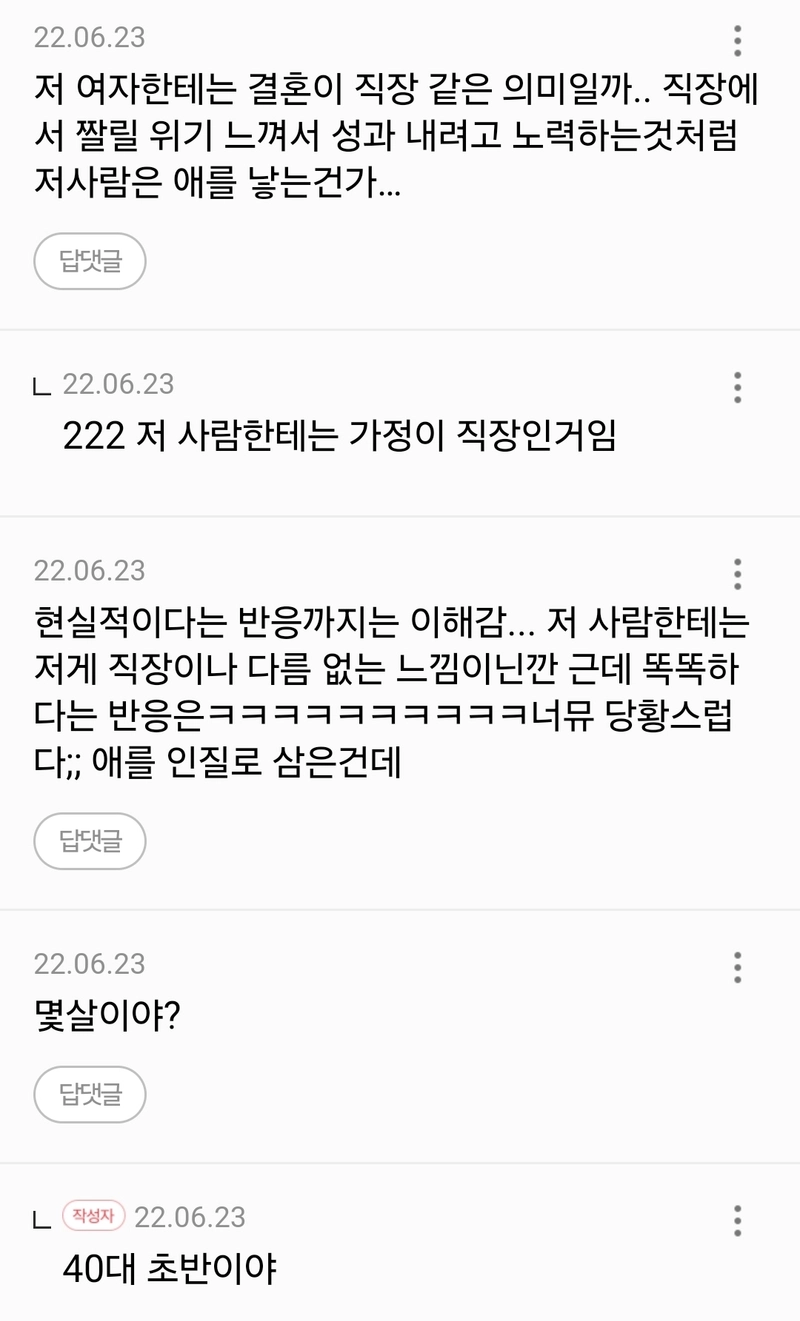
Task: Tap 답댓글 below '몇살이야?'
Action: (90, 1094)
